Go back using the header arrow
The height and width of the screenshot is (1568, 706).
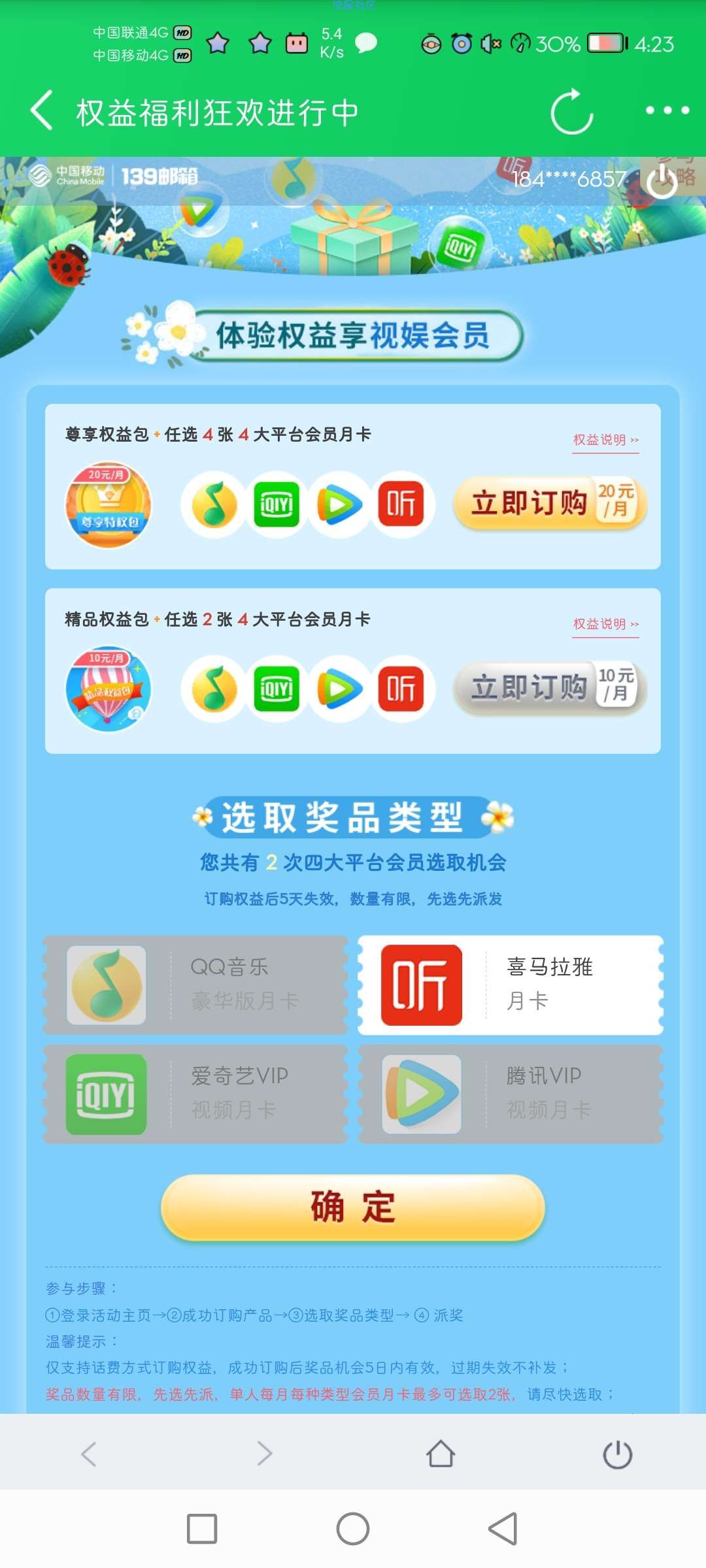click(42, 110)
